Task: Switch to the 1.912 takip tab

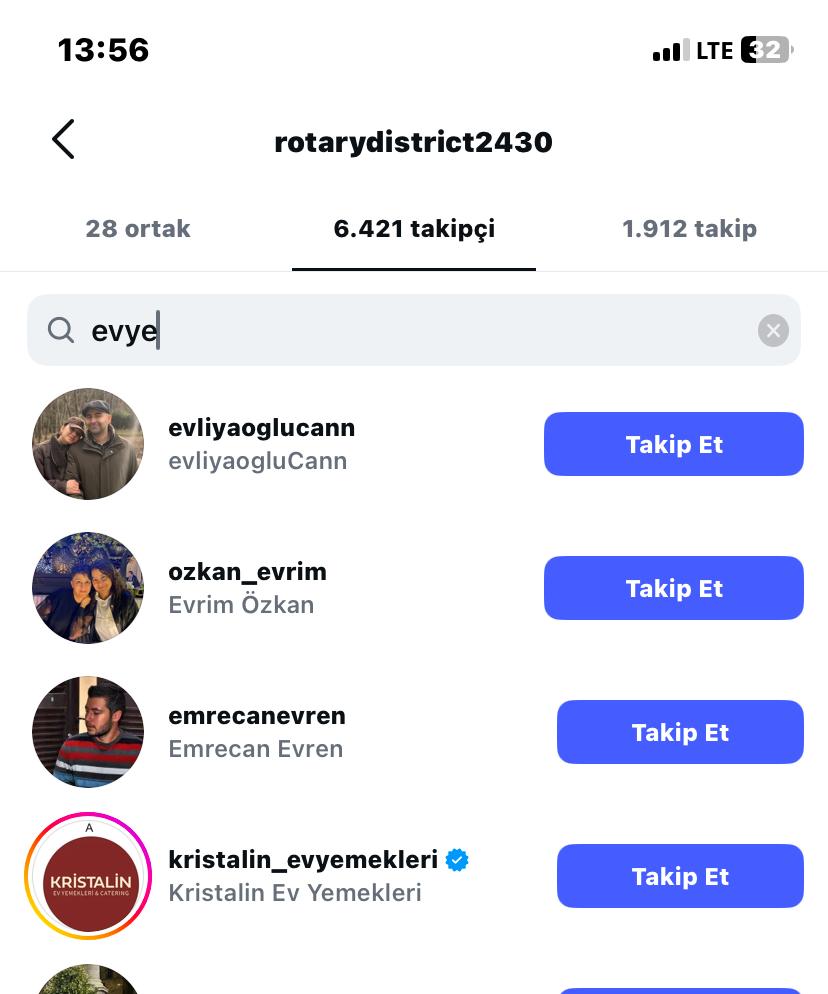Action: click(689, 229)
